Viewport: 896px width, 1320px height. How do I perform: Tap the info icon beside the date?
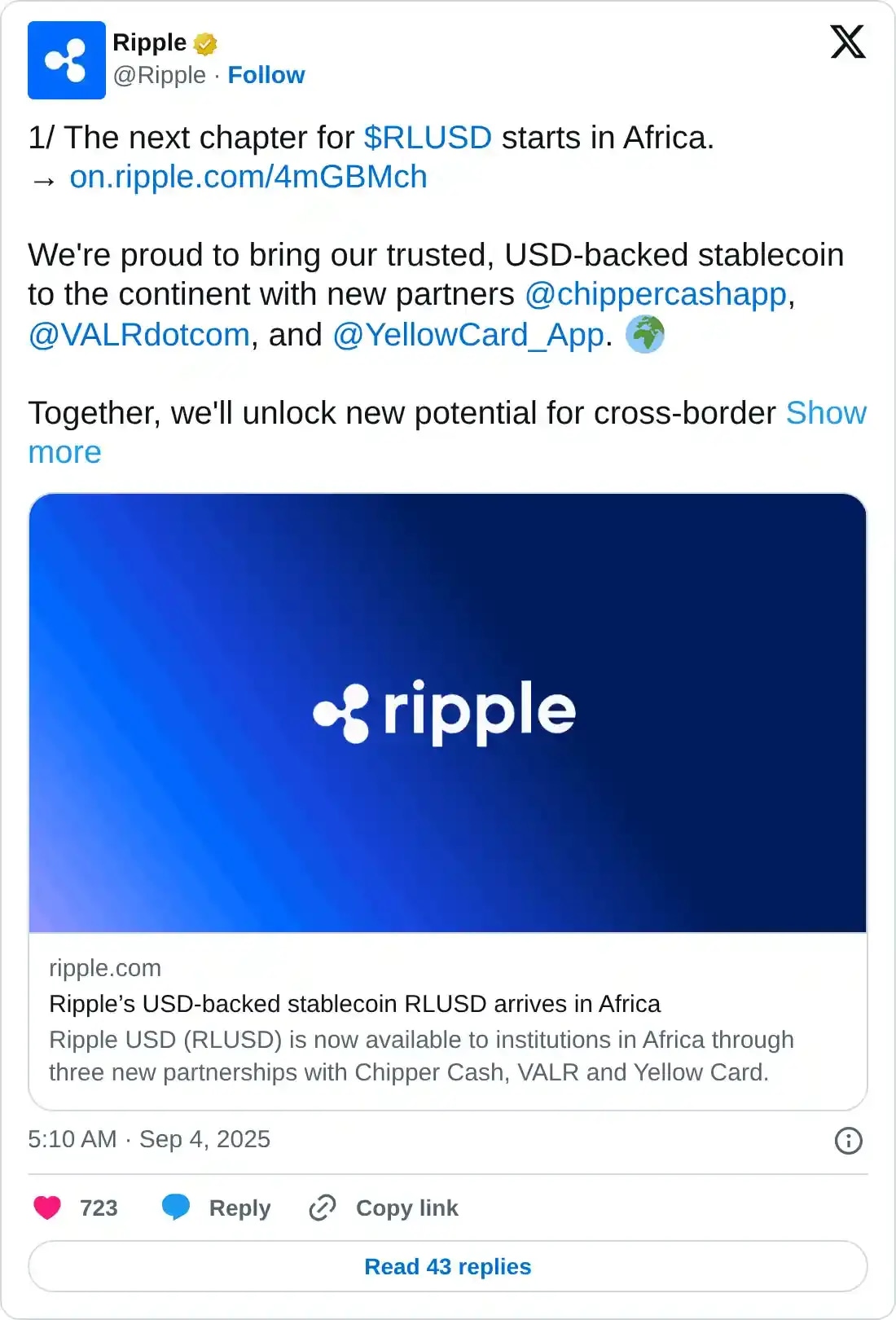(848, 1141)
